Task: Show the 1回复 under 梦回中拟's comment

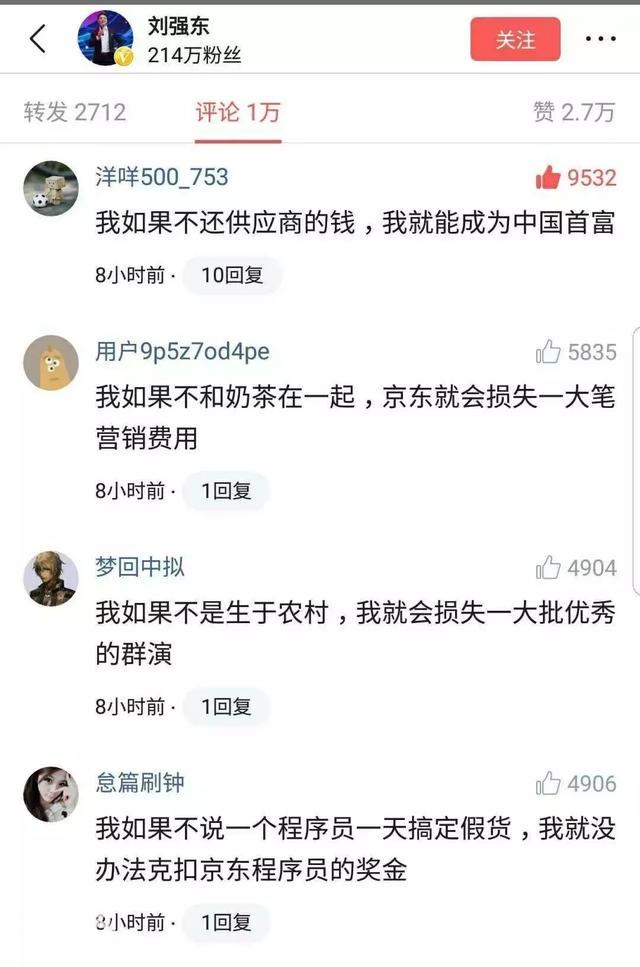Action: [x=226, y=707]
